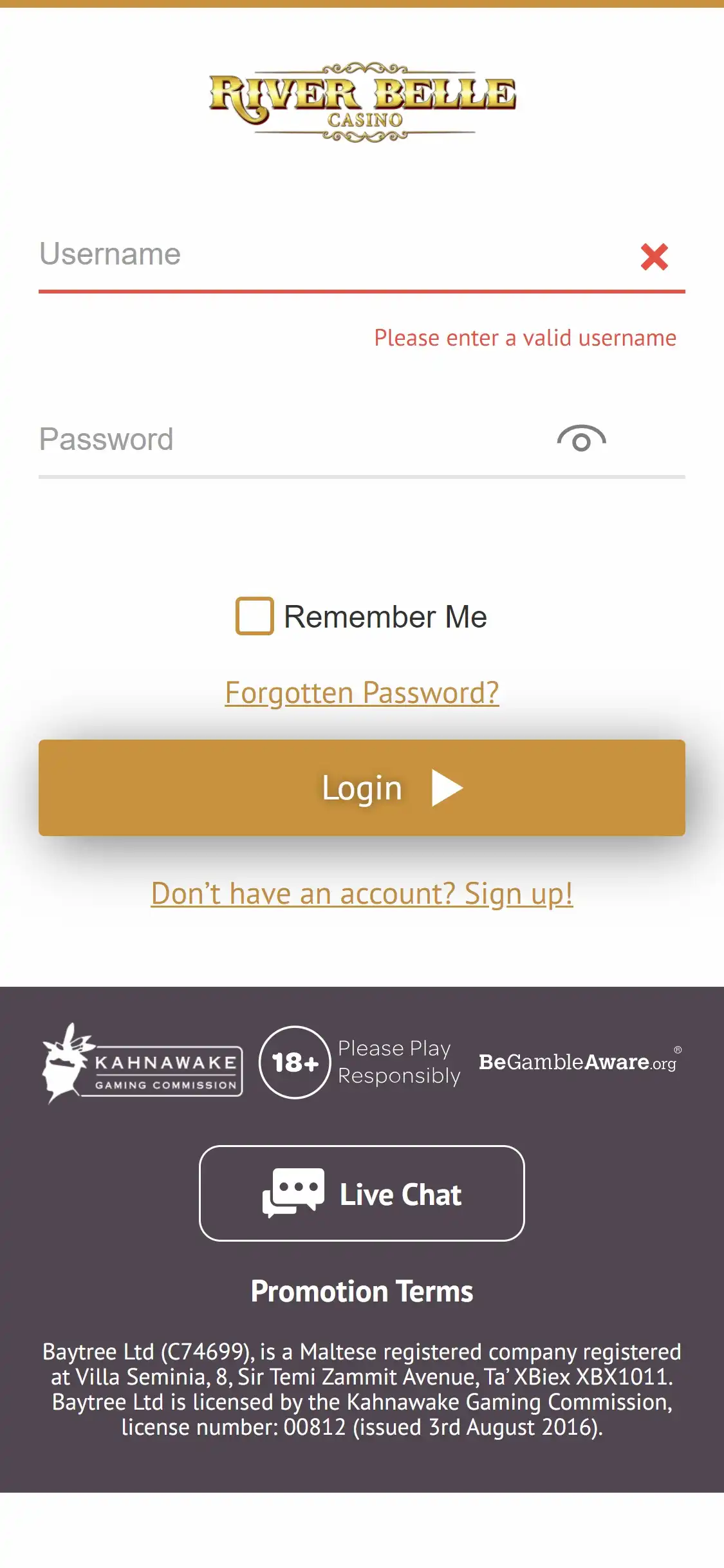
Task: Open Don't have an account? Sign up!
Action: pyautogui.click(x=362, y=894)
